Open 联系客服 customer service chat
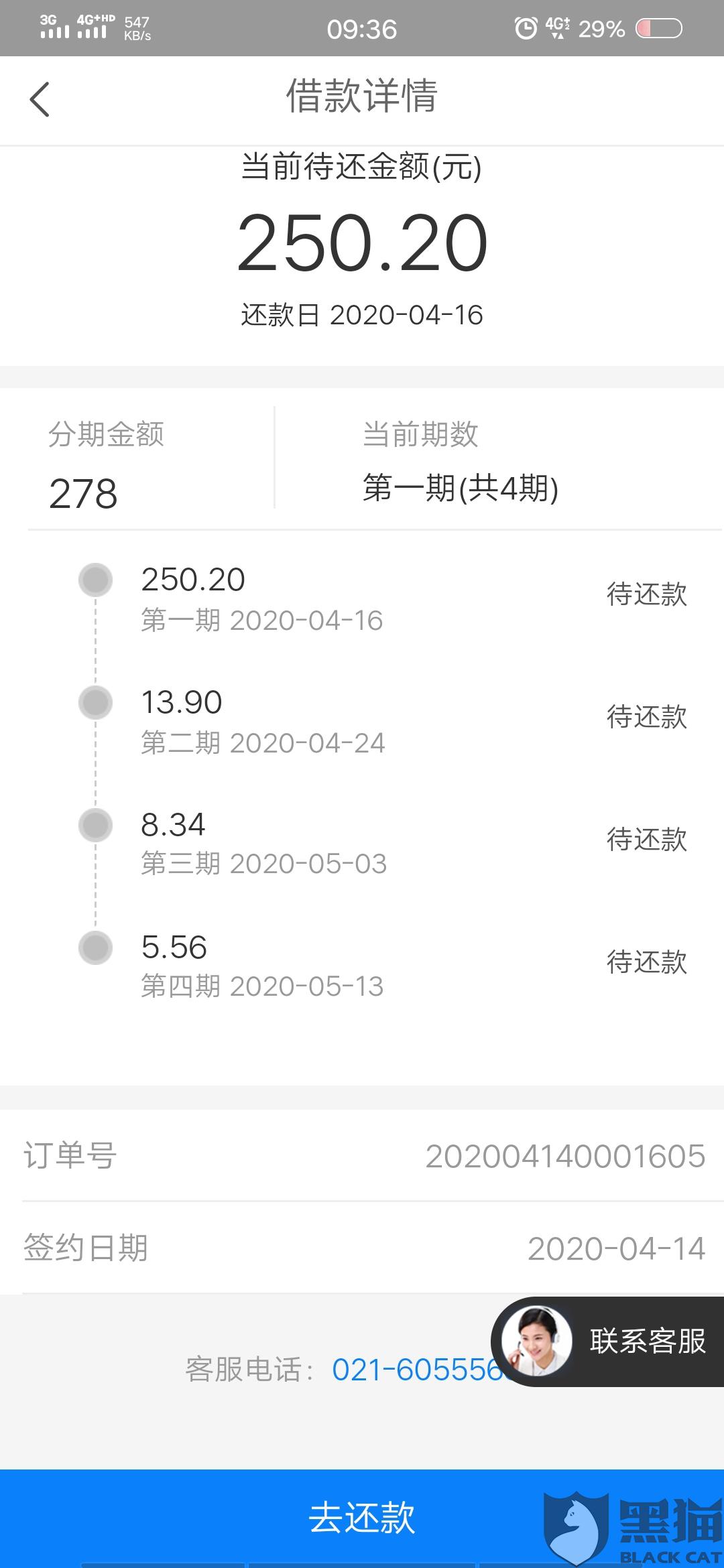Screen dimensions: 724x1568 (607, 1341)
